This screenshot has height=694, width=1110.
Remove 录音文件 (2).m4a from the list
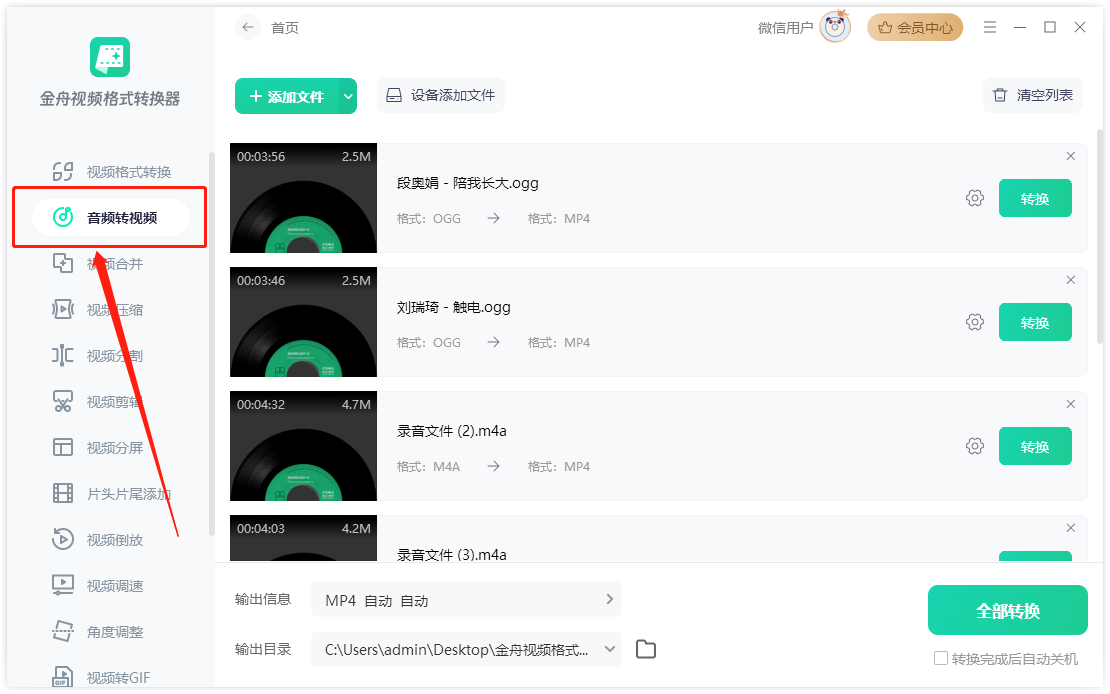click(x=1071, y=404)
